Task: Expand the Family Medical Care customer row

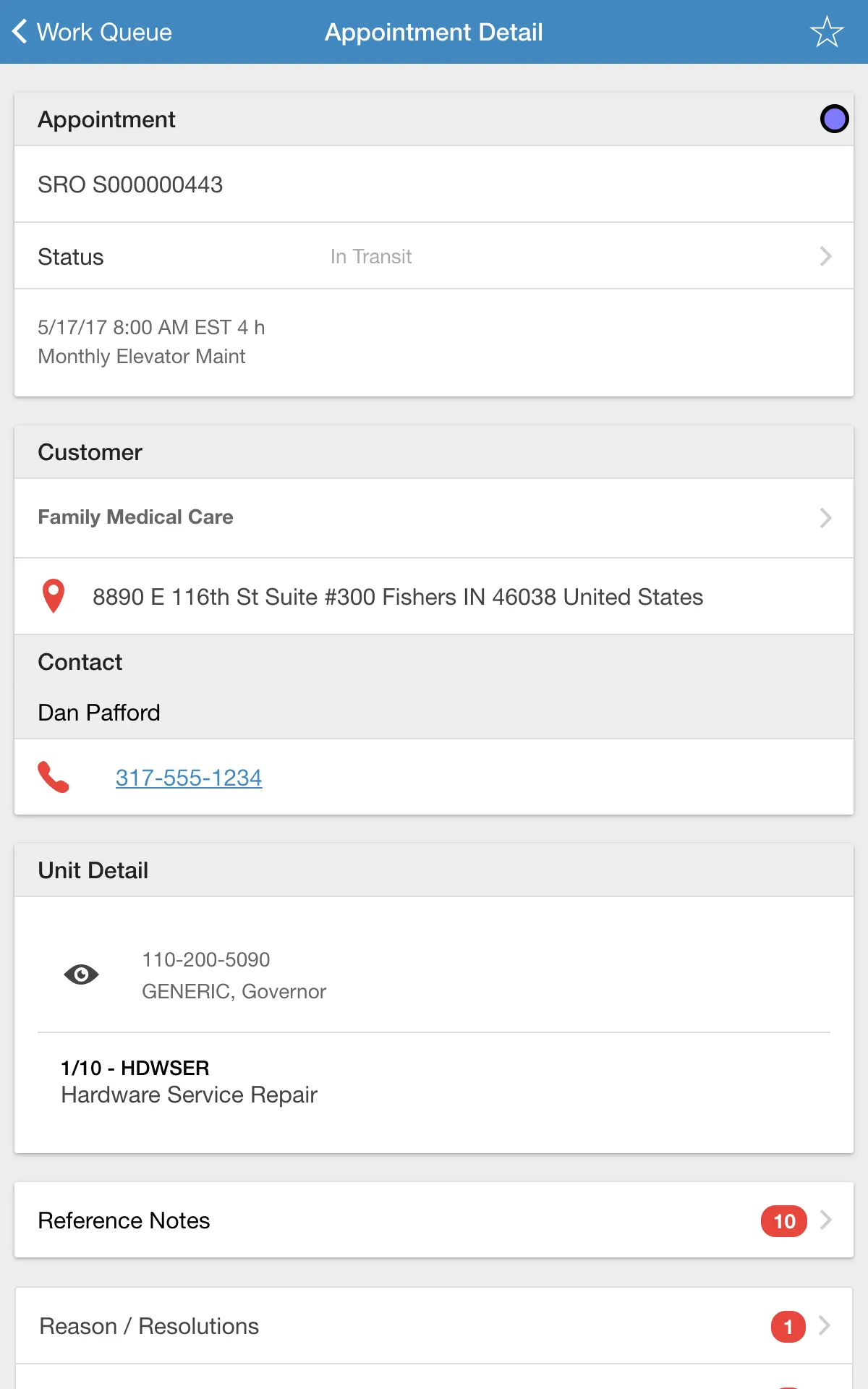Action: [434, 517]
